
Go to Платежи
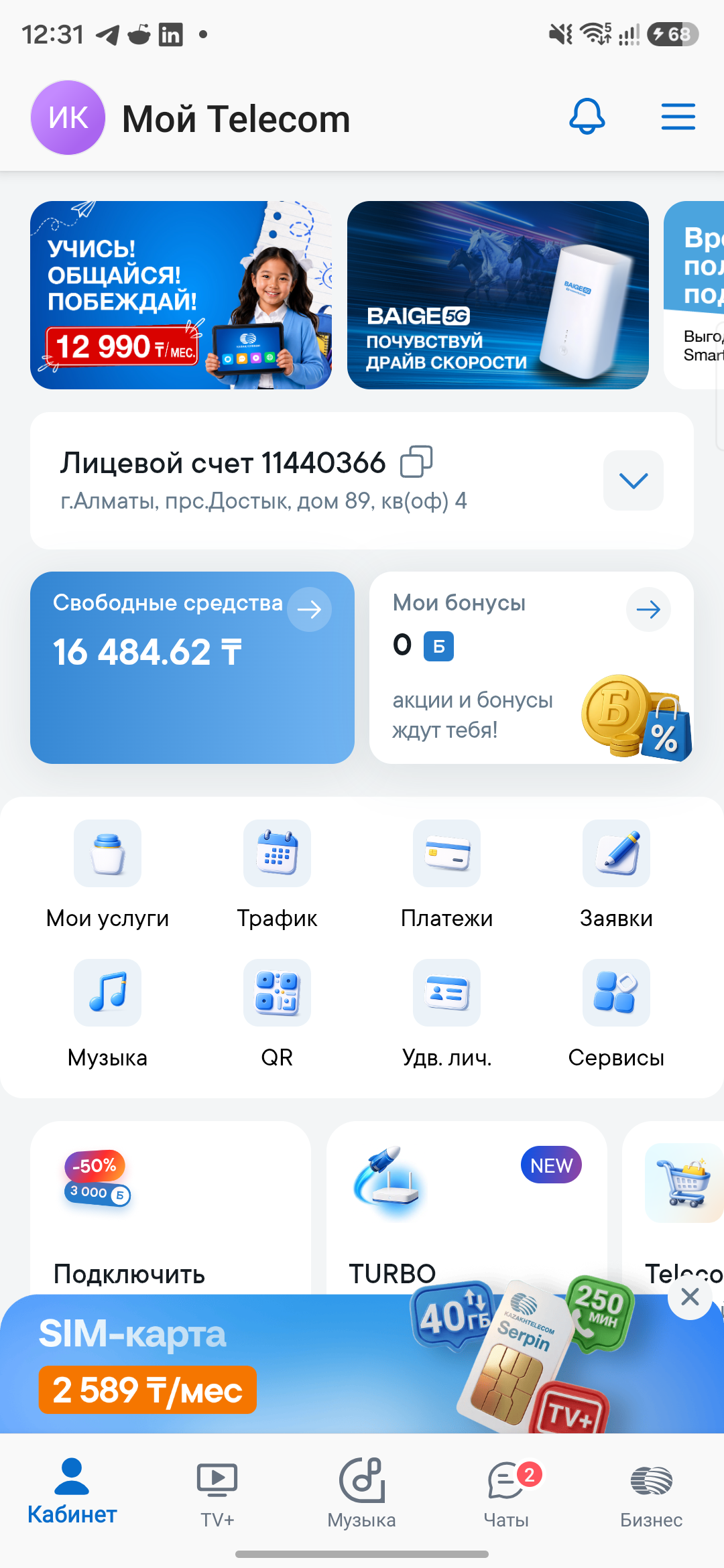tap(446, 875)
